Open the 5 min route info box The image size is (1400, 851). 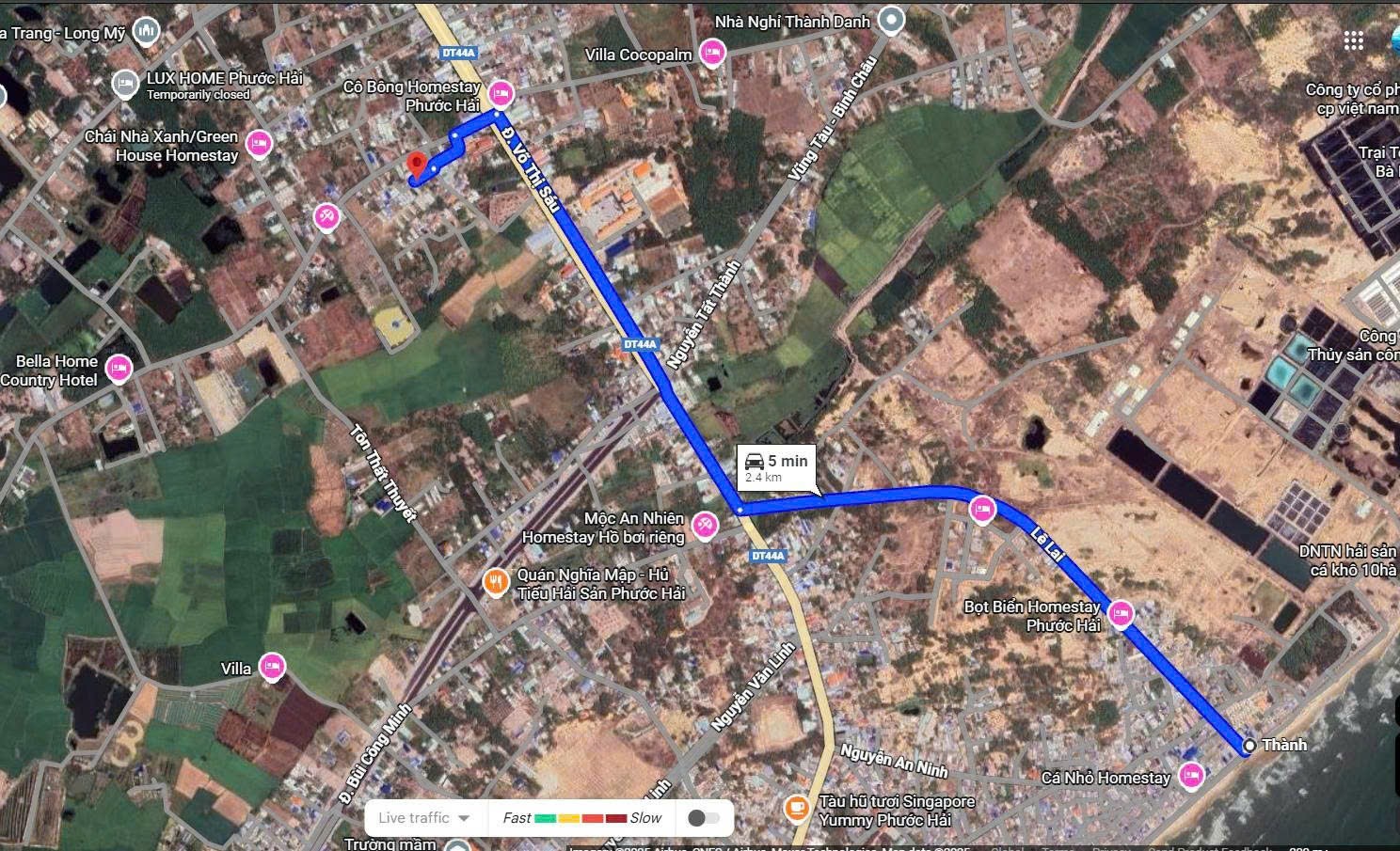click(x=775, y=467)
